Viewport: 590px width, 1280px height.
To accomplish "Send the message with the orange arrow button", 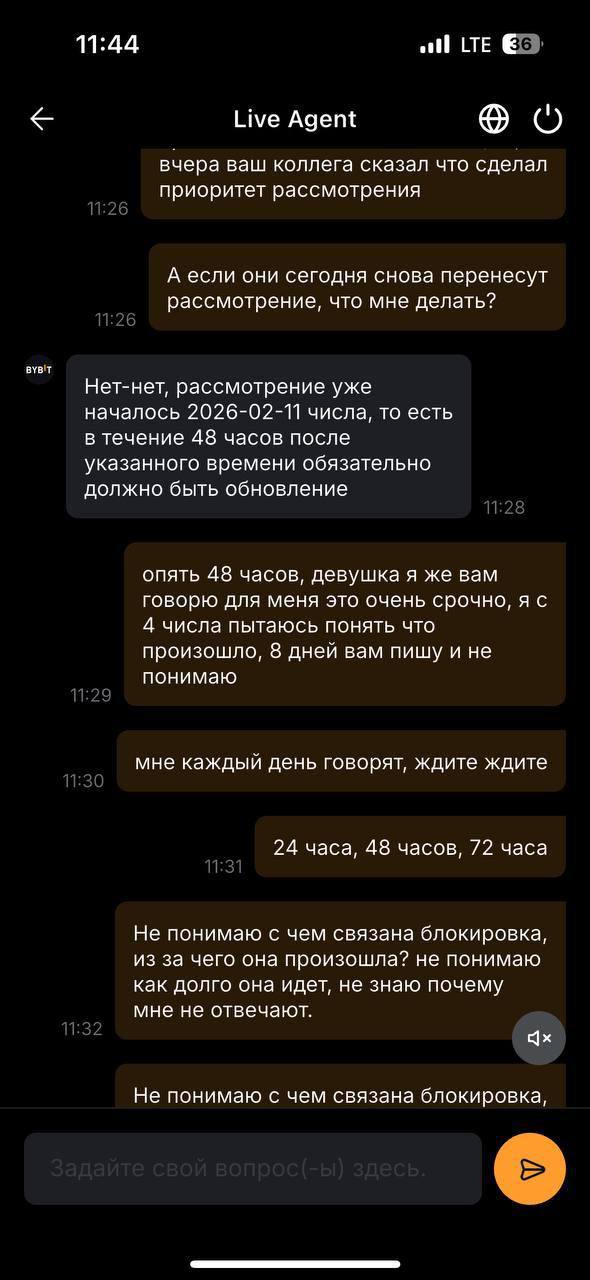I will tap(530, 1168).
